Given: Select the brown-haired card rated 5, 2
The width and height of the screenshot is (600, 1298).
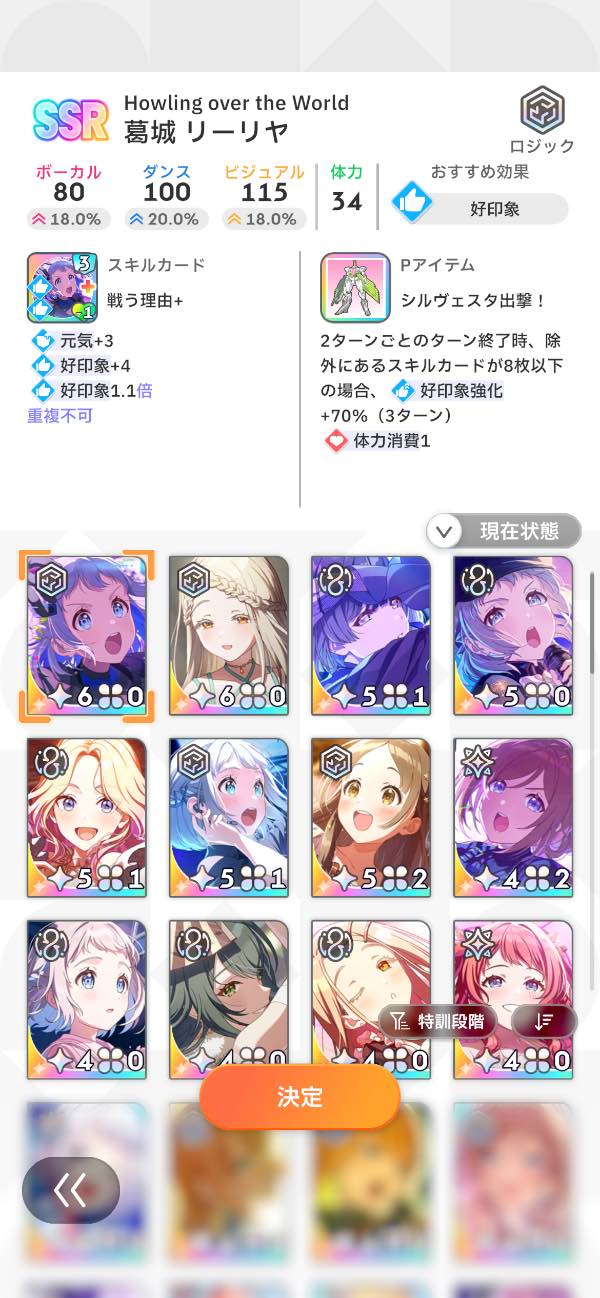Looking at the screenshot, I should [371, 817].
